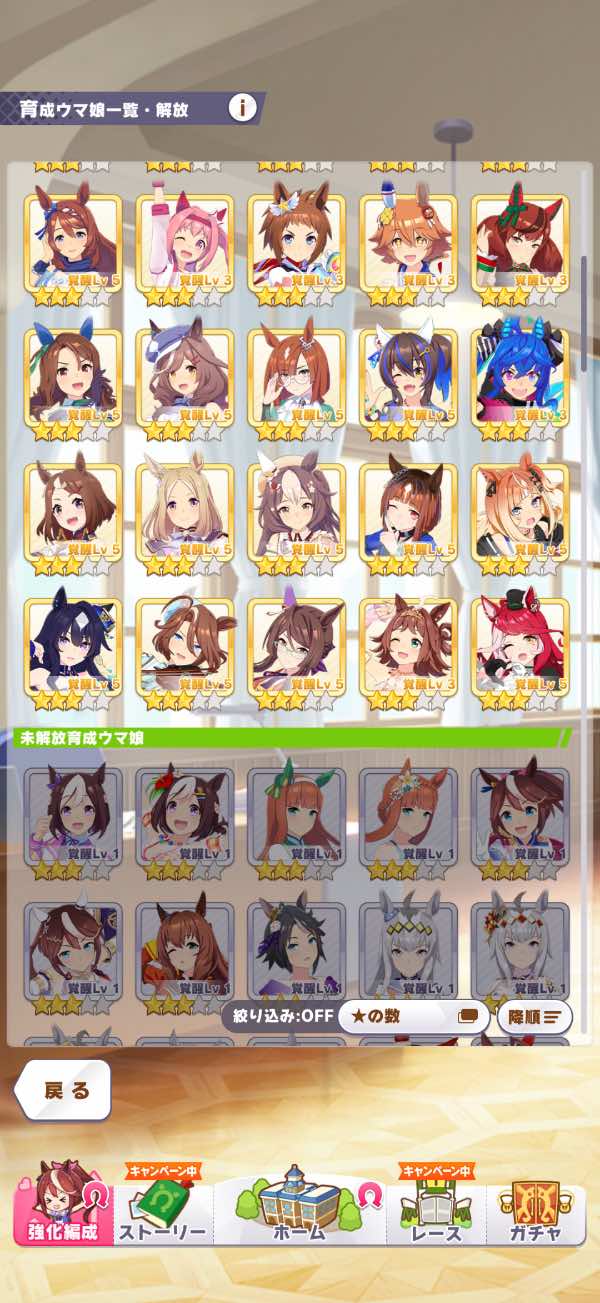Open the 絞り込み:OFF filter
The image size is (600, 1303).
tap(276, 1018)
